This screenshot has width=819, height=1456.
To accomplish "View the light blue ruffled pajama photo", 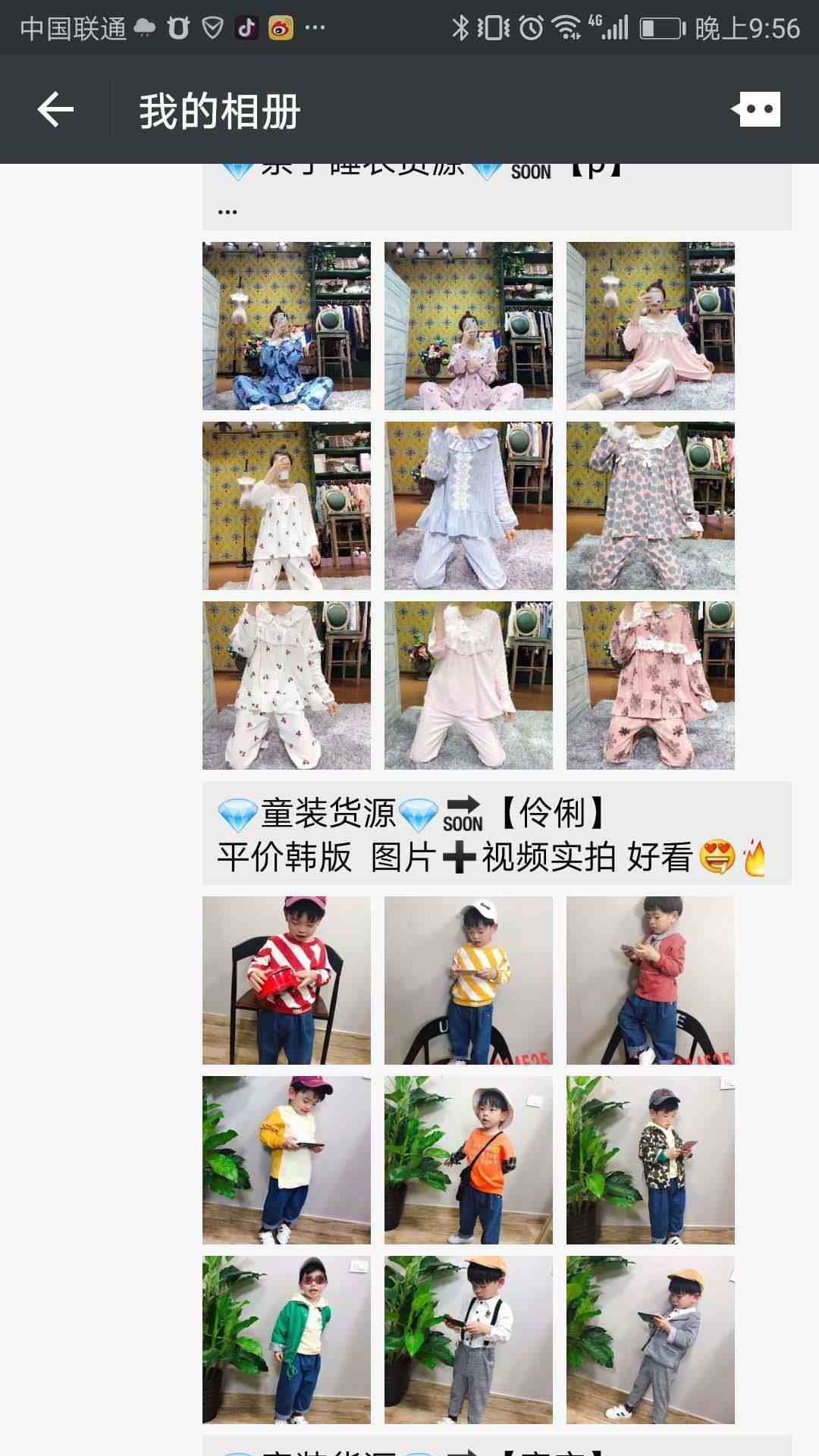I will point(468,506).
